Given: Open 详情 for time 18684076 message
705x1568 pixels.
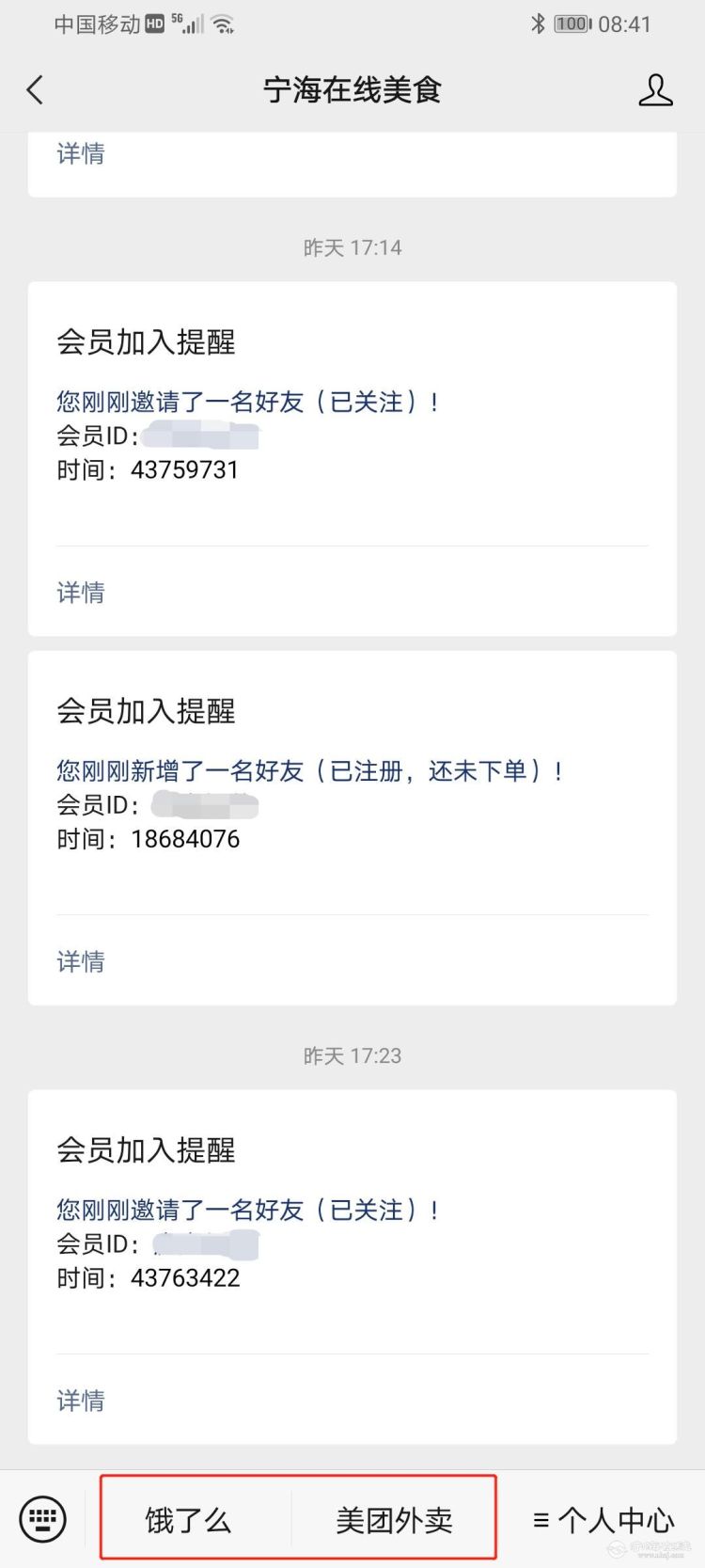Looking at the screenshot, I should (81, 961).
